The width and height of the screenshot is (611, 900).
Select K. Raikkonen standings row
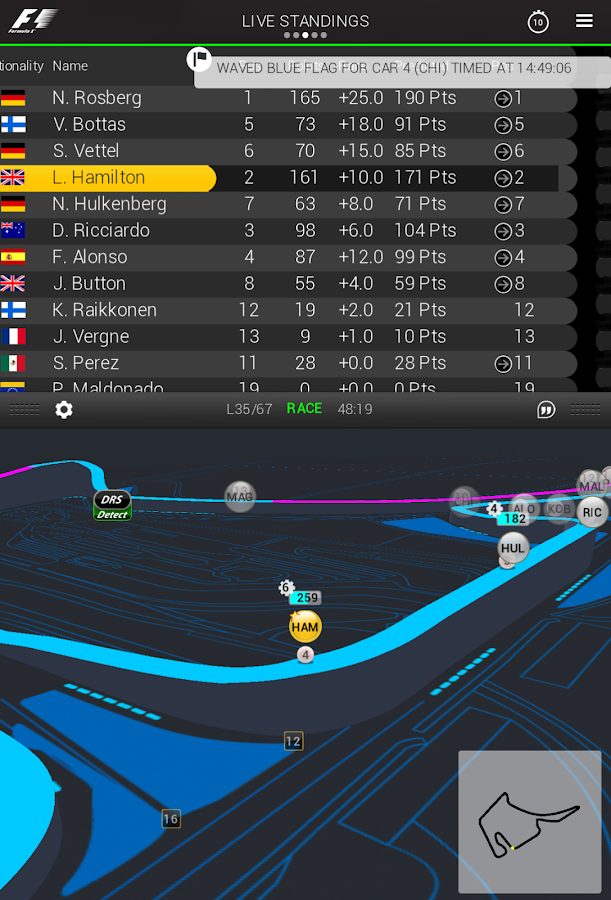[290, 310]
